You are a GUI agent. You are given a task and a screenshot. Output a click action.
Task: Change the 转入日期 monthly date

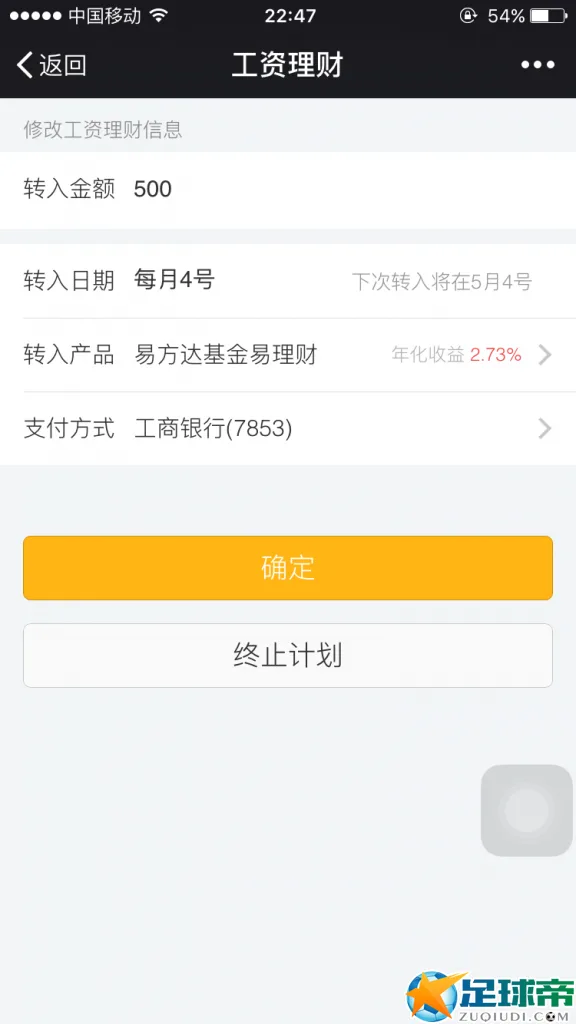coord(288,281)
